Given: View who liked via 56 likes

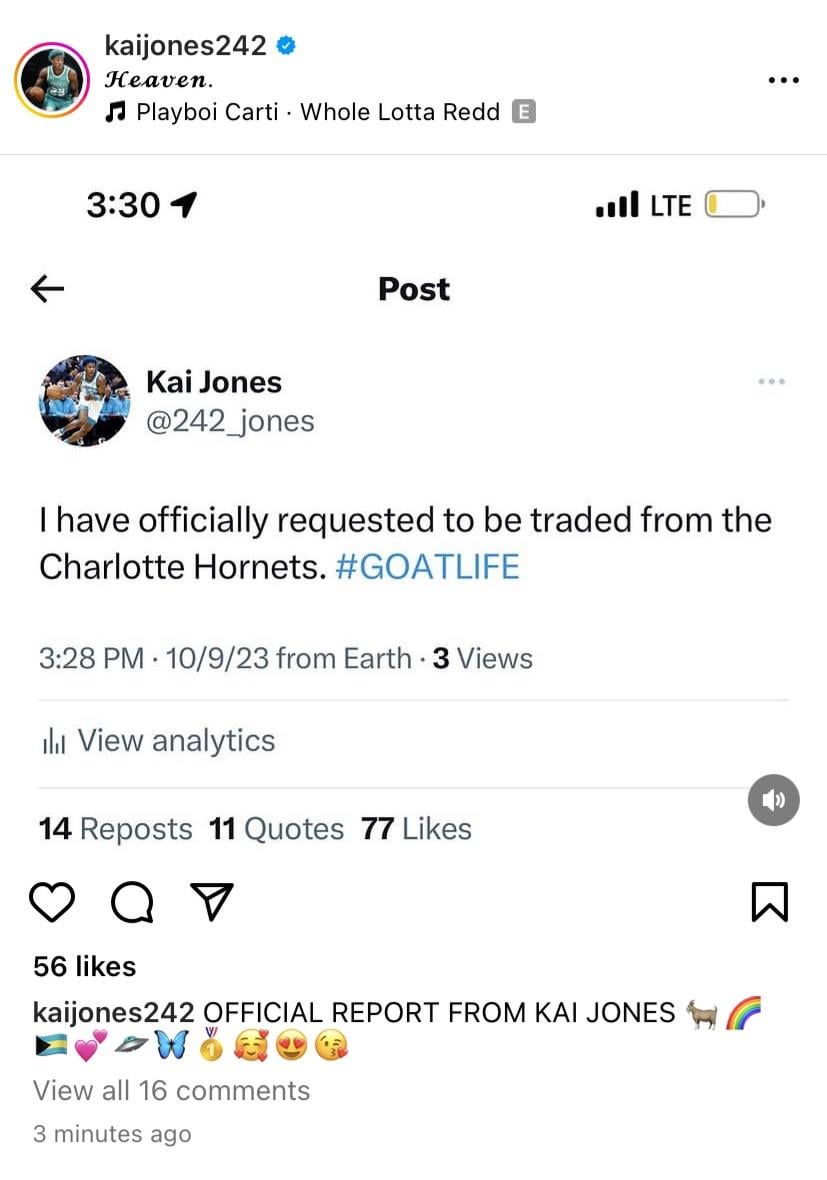Looking at the screenshot, I should click(84, 966).
